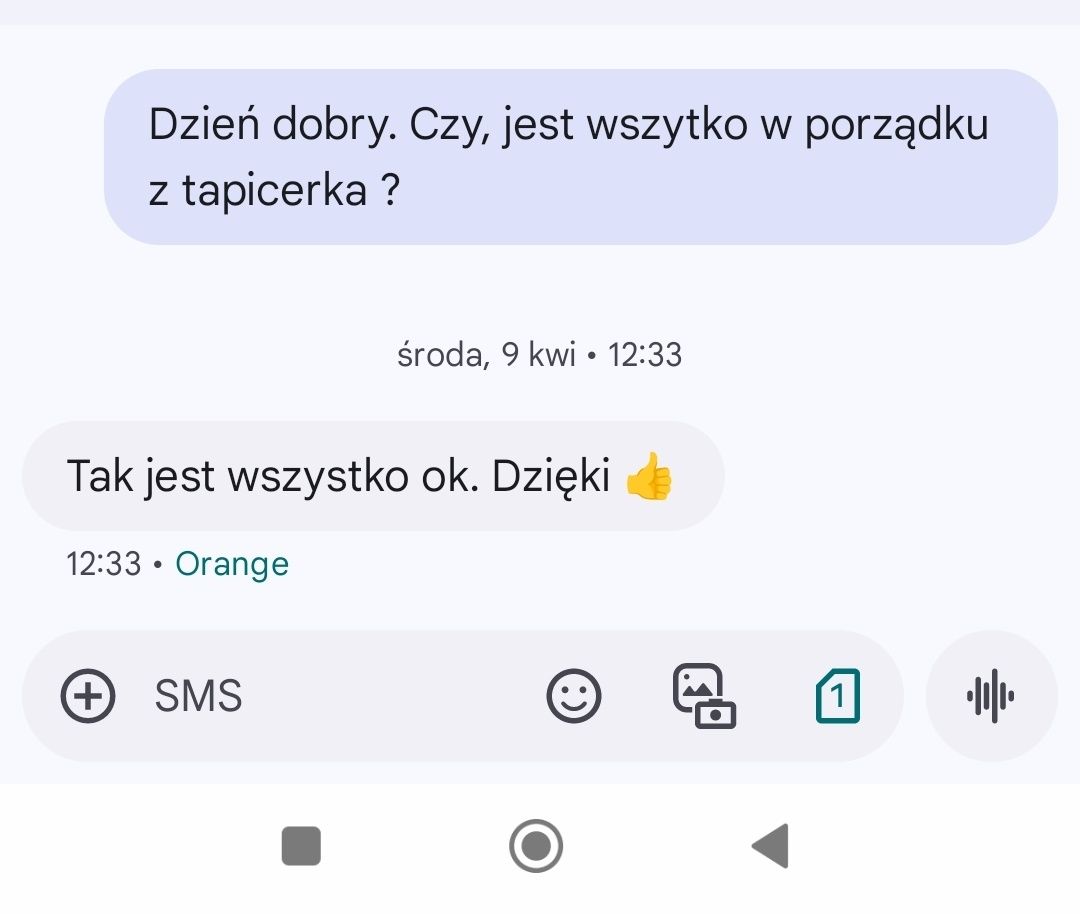Go to the home screen
The width and height of the screenshot is (1080, 914).
536,846
